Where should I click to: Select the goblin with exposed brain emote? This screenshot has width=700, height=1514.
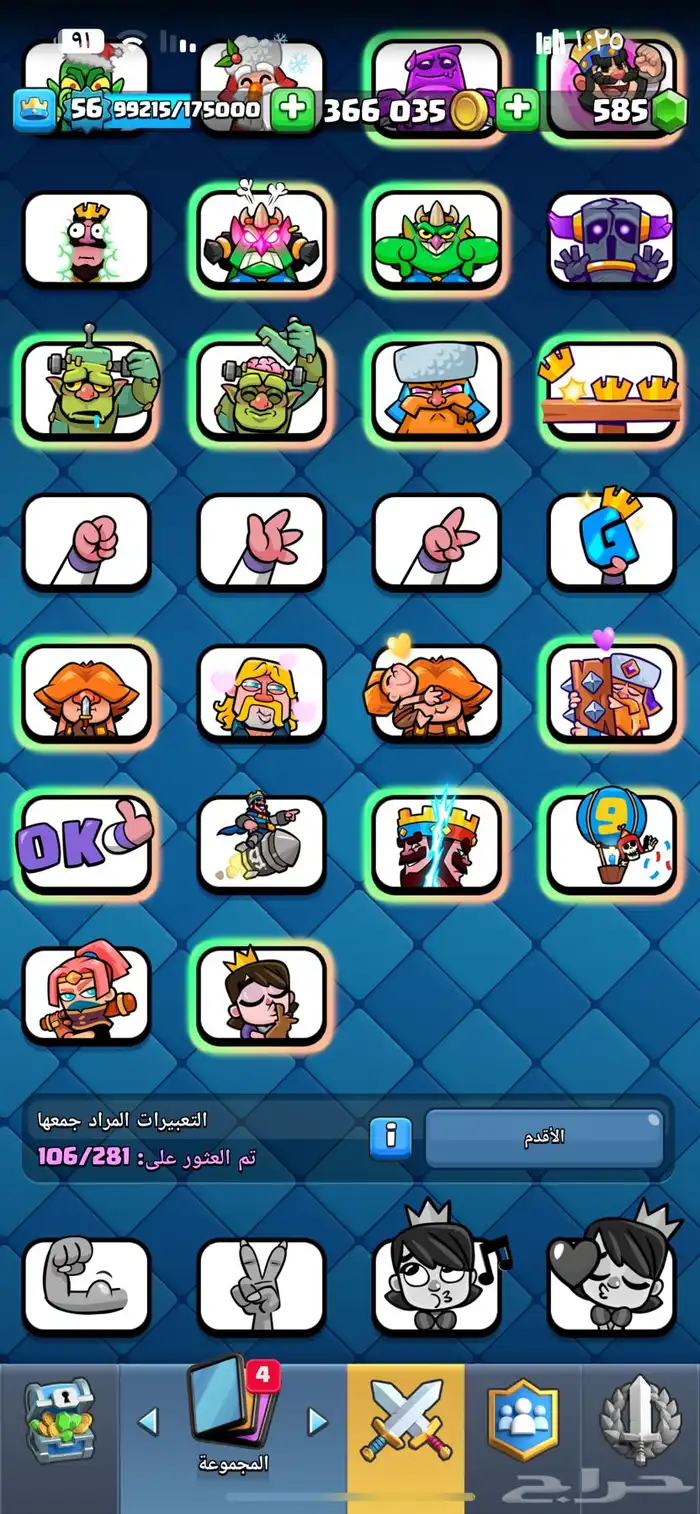tap(261, 391)
